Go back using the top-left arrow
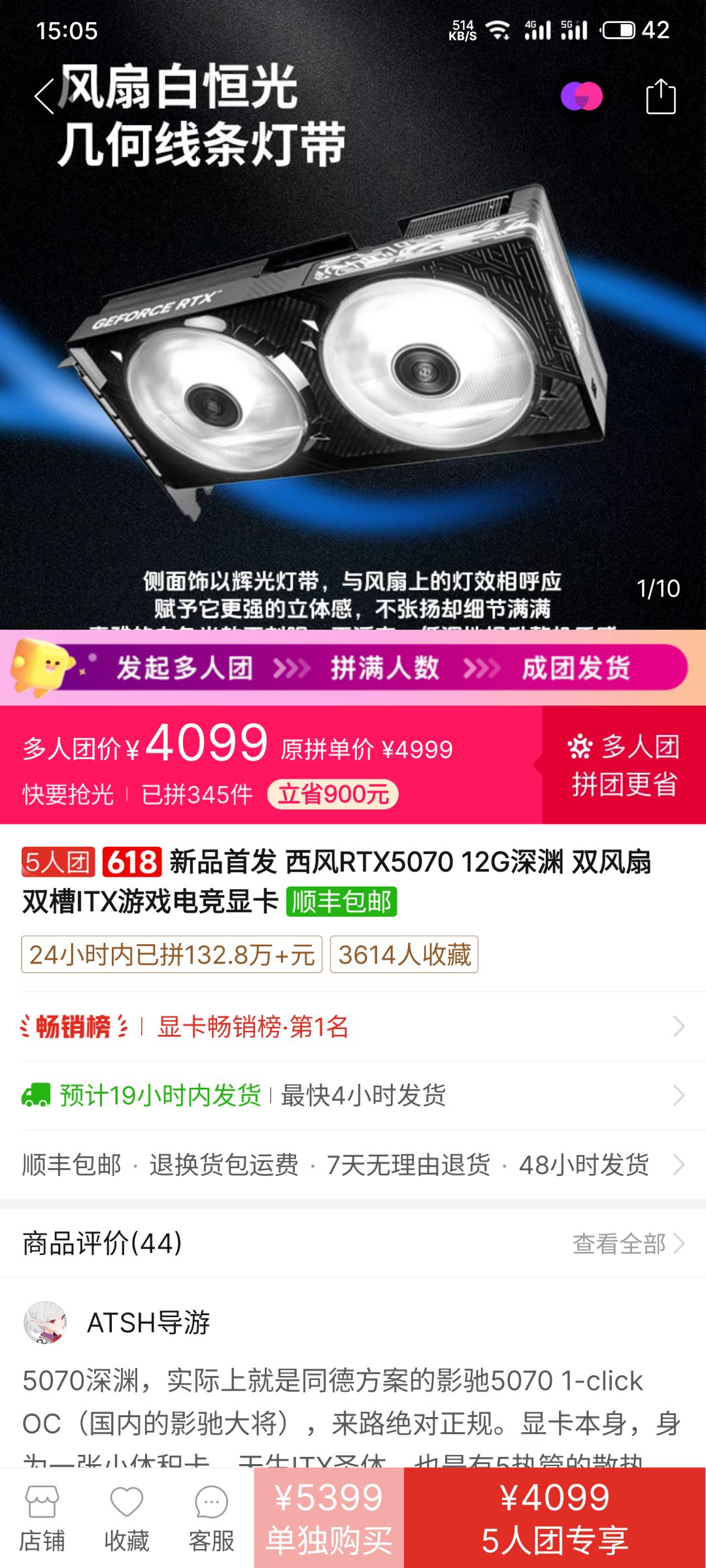The image size is (706, 1568). tap(44, 97)
